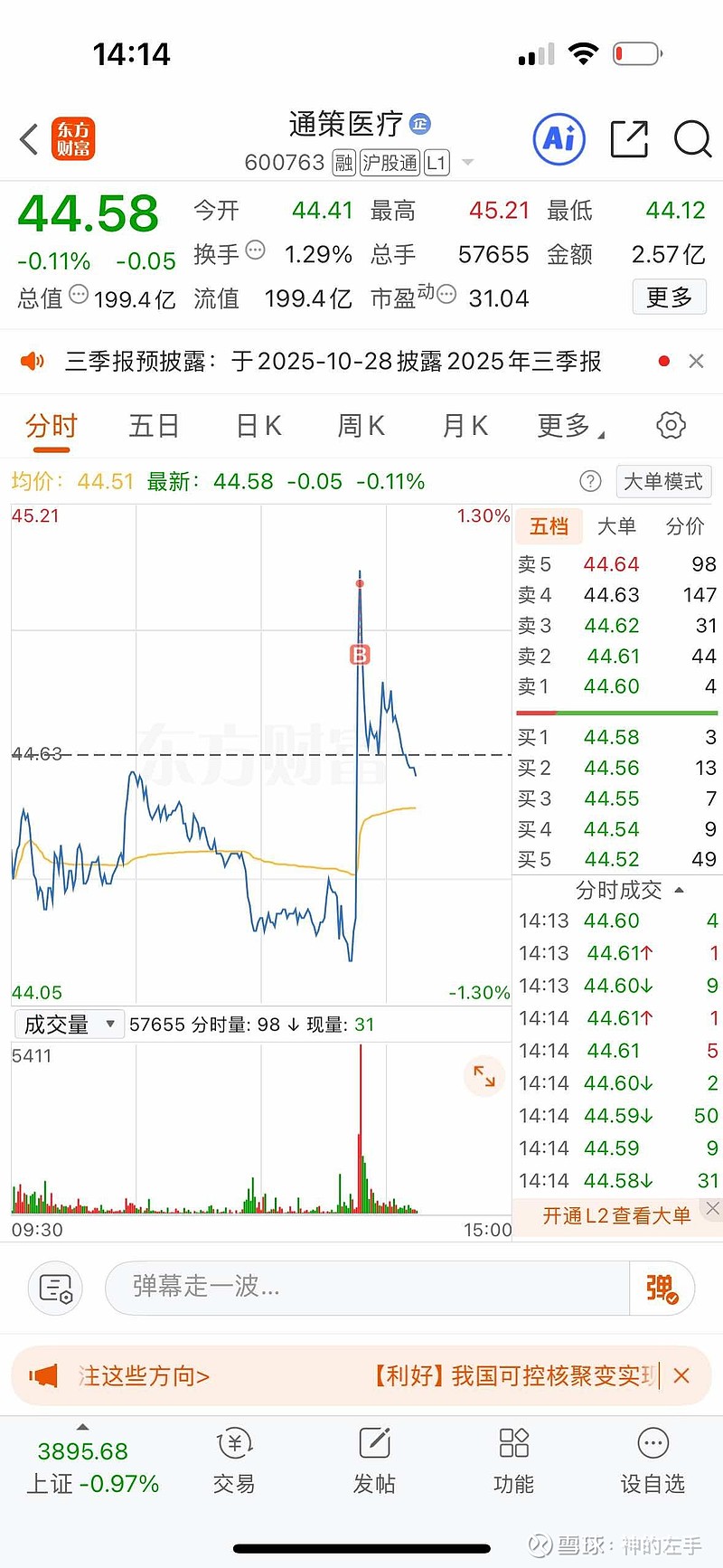723x1568 pixels.
Task: Switch to the 五日 chart tab
Action: (x=154, y=426)
